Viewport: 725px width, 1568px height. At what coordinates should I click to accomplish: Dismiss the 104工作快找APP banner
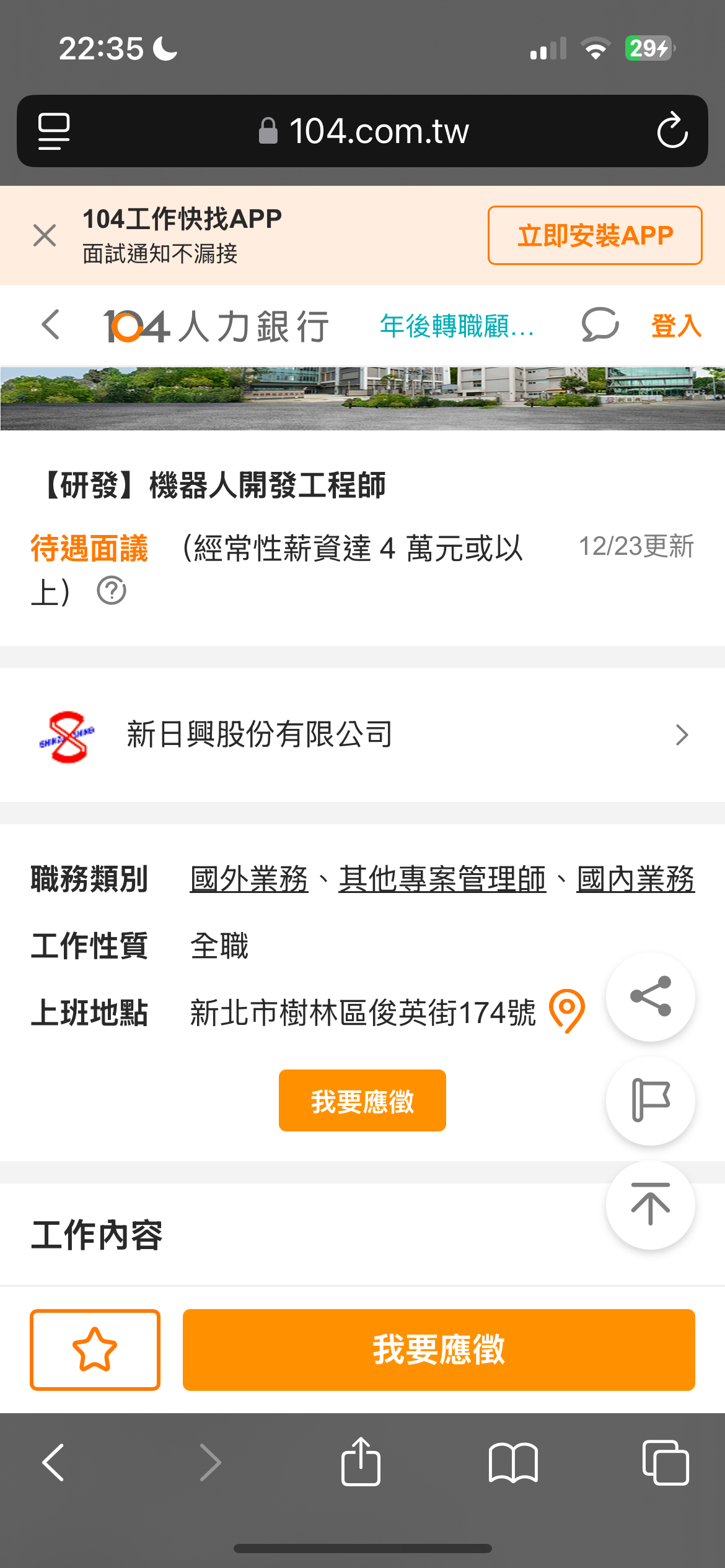pos(45,235)
